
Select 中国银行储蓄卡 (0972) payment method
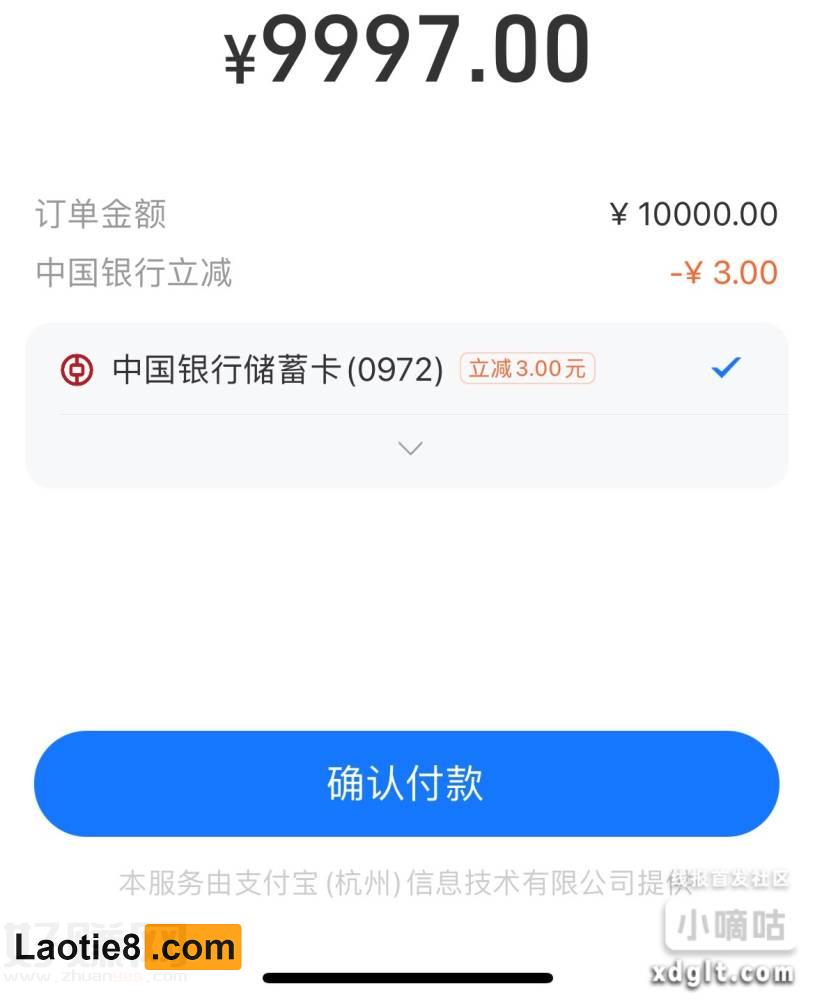(278, 370)
